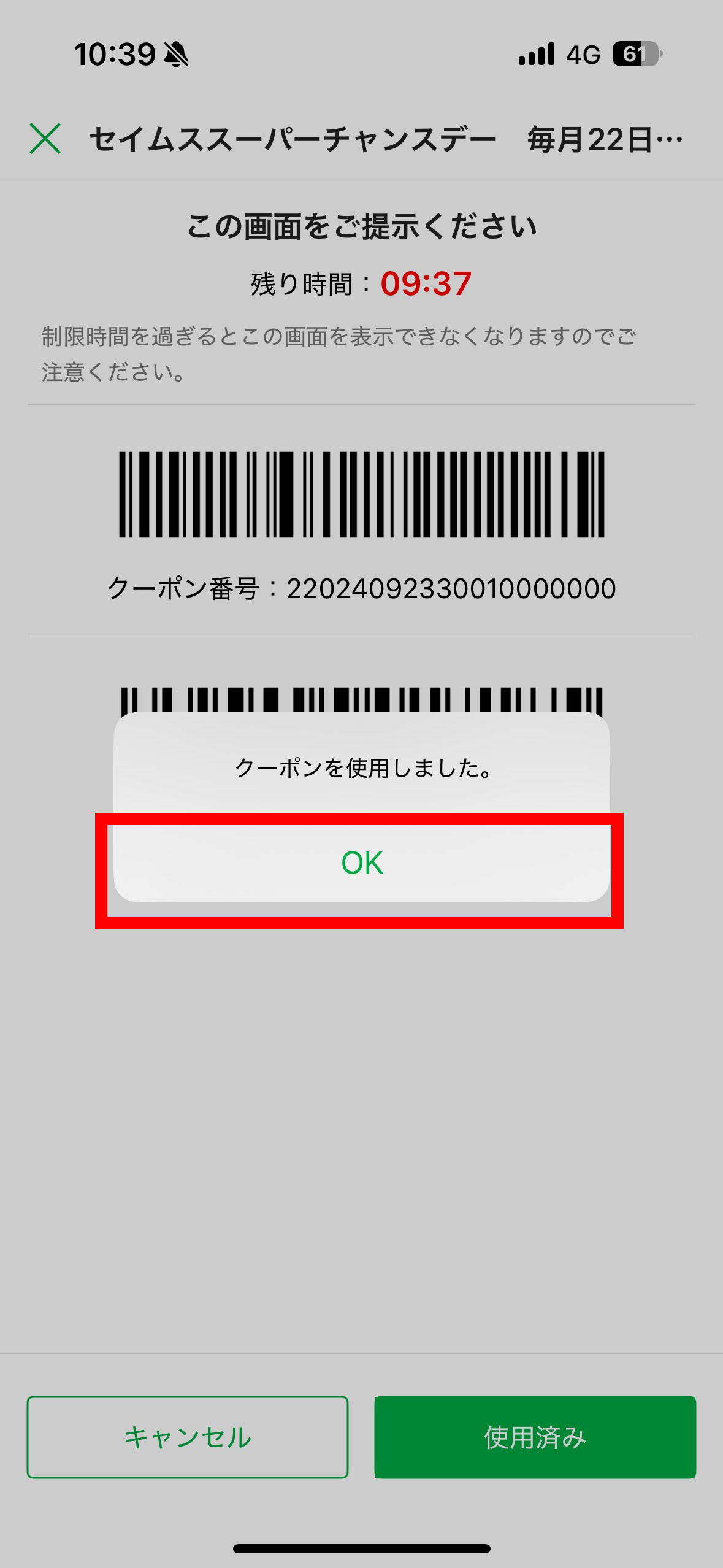
Task: Tap the キャンセル button
Action: tap(188, 1437)
